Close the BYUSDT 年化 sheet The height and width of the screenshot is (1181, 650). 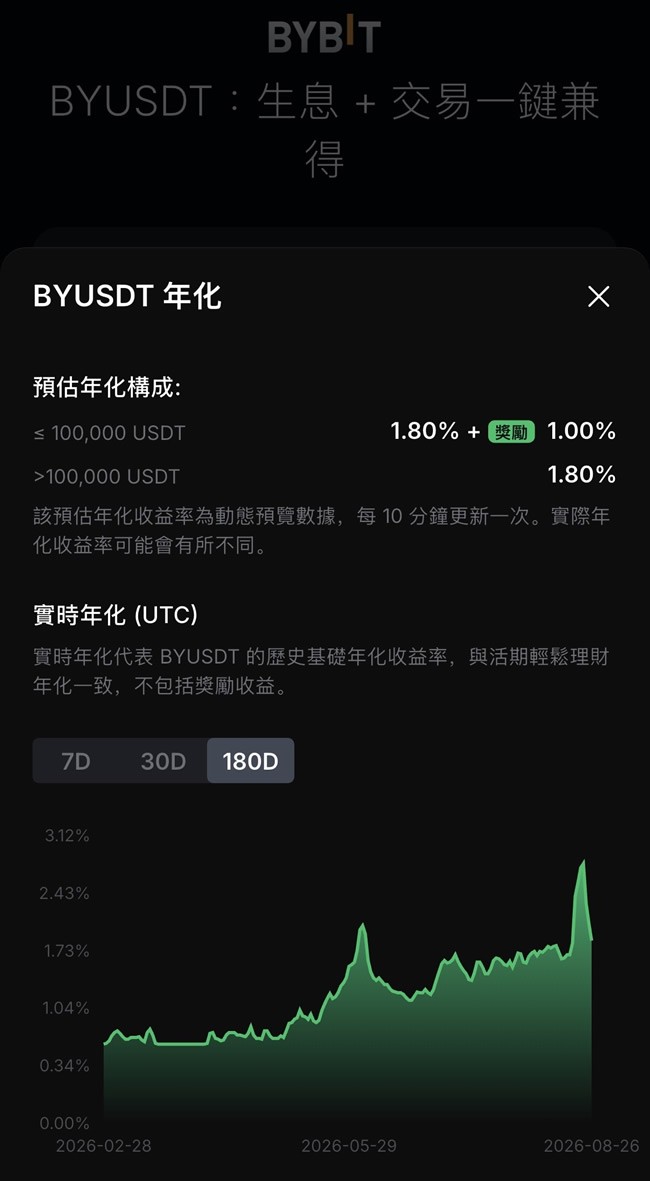click(x=598, y=297)
